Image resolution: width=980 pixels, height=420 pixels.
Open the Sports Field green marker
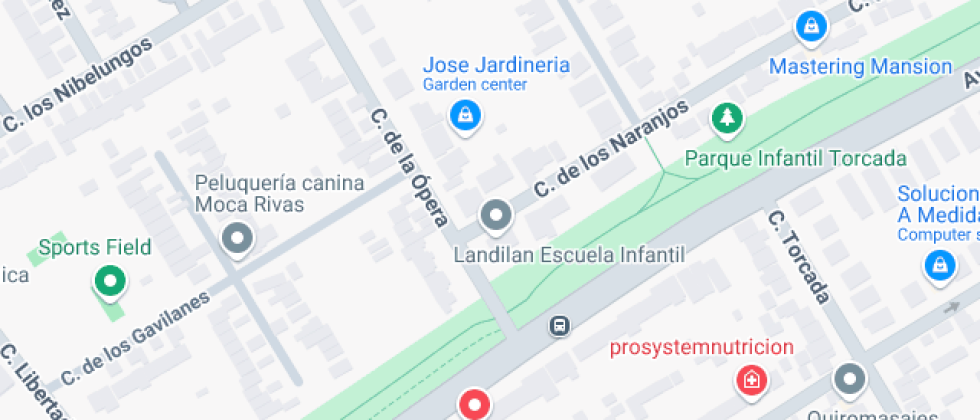point(109,281)
